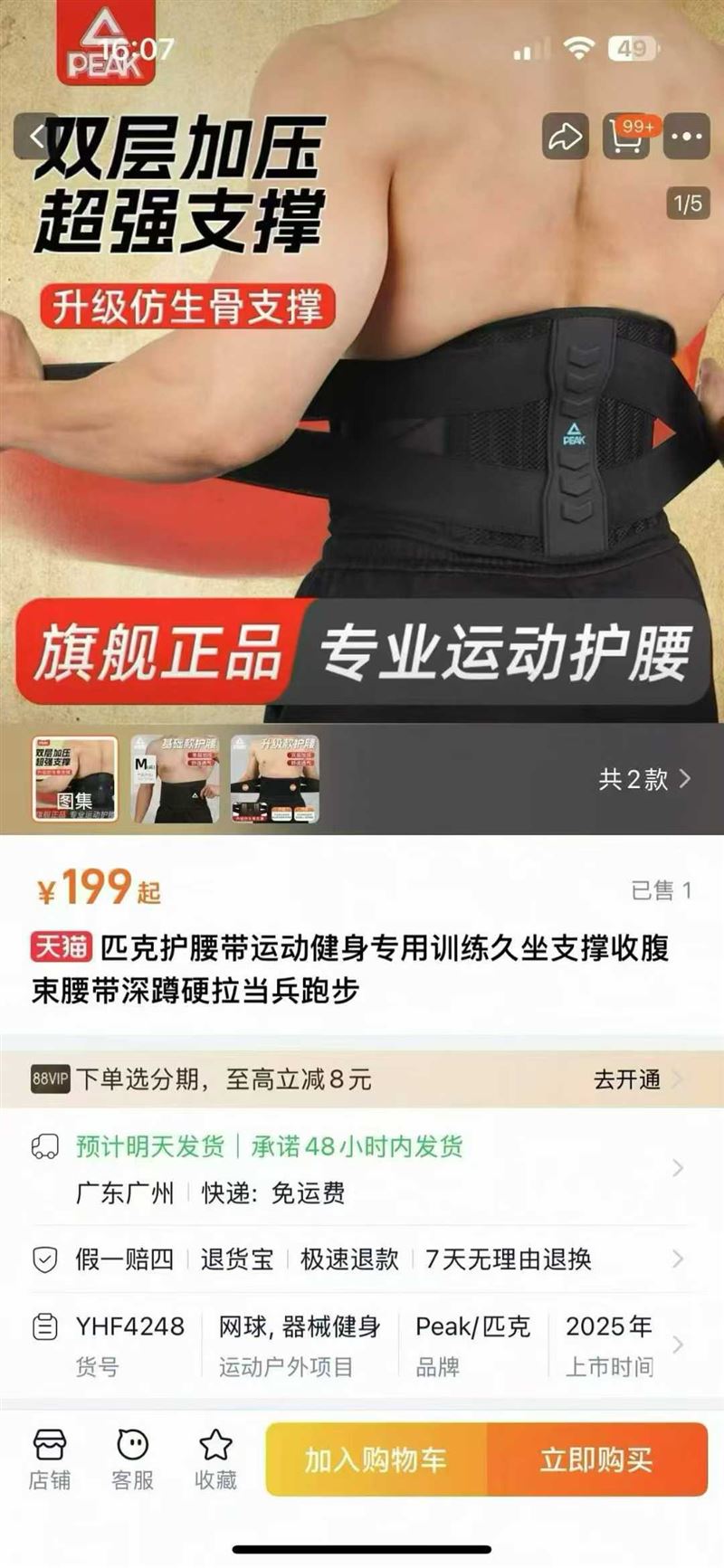Open the three-dot overflow menu
Image resolution: width=724 pixels, height=1568 pixels.
click(687, 138)
